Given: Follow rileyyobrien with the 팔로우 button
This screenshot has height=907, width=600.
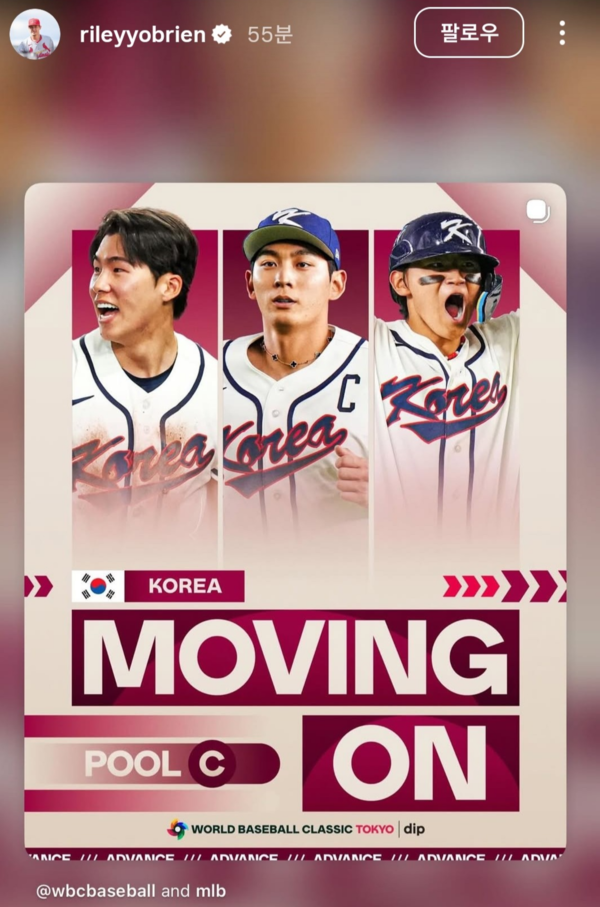Looking at the screenshot, I should point(469,33).
